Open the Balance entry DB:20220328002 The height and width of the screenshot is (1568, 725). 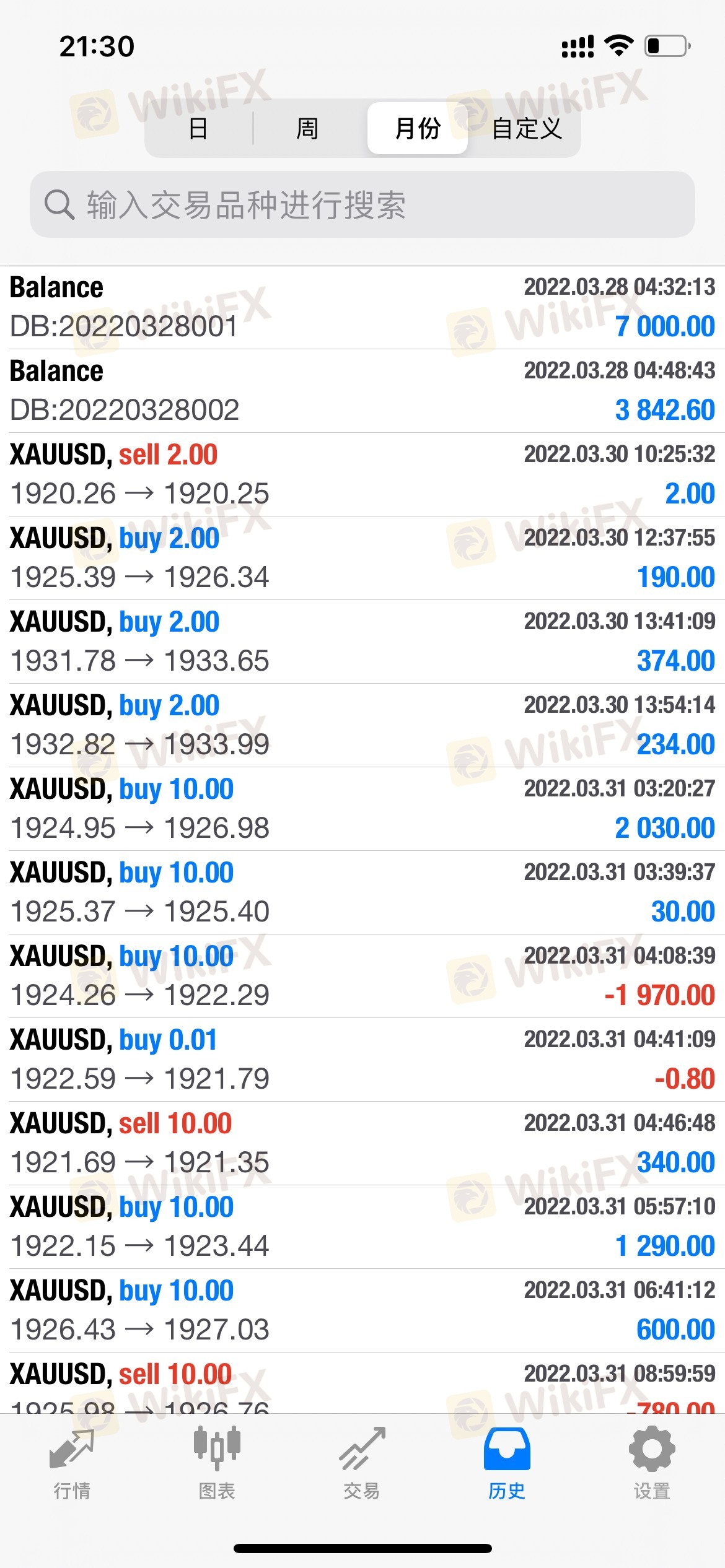(x=362, y=391)
